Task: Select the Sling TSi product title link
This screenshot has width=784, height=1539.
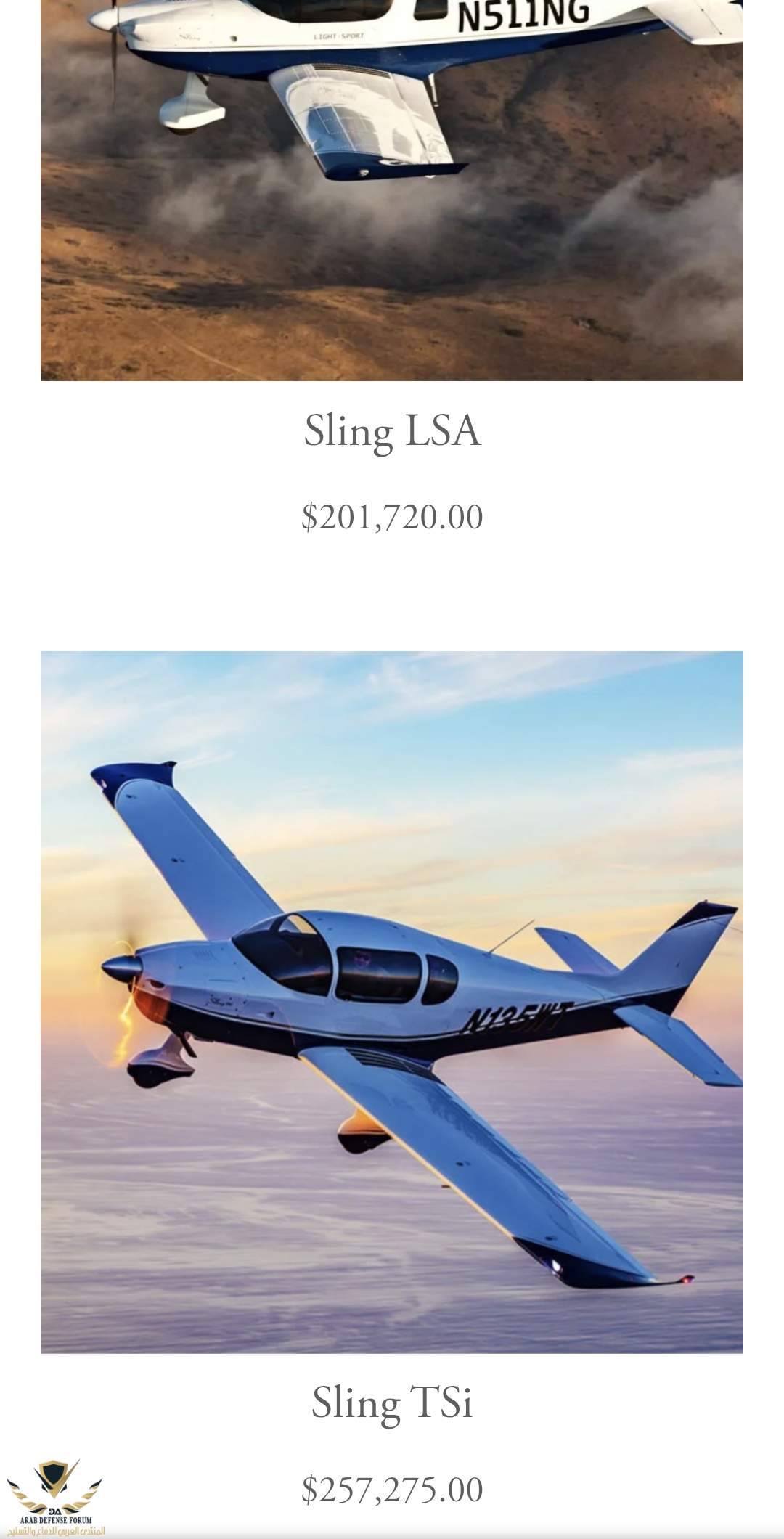Action: 392,1402
